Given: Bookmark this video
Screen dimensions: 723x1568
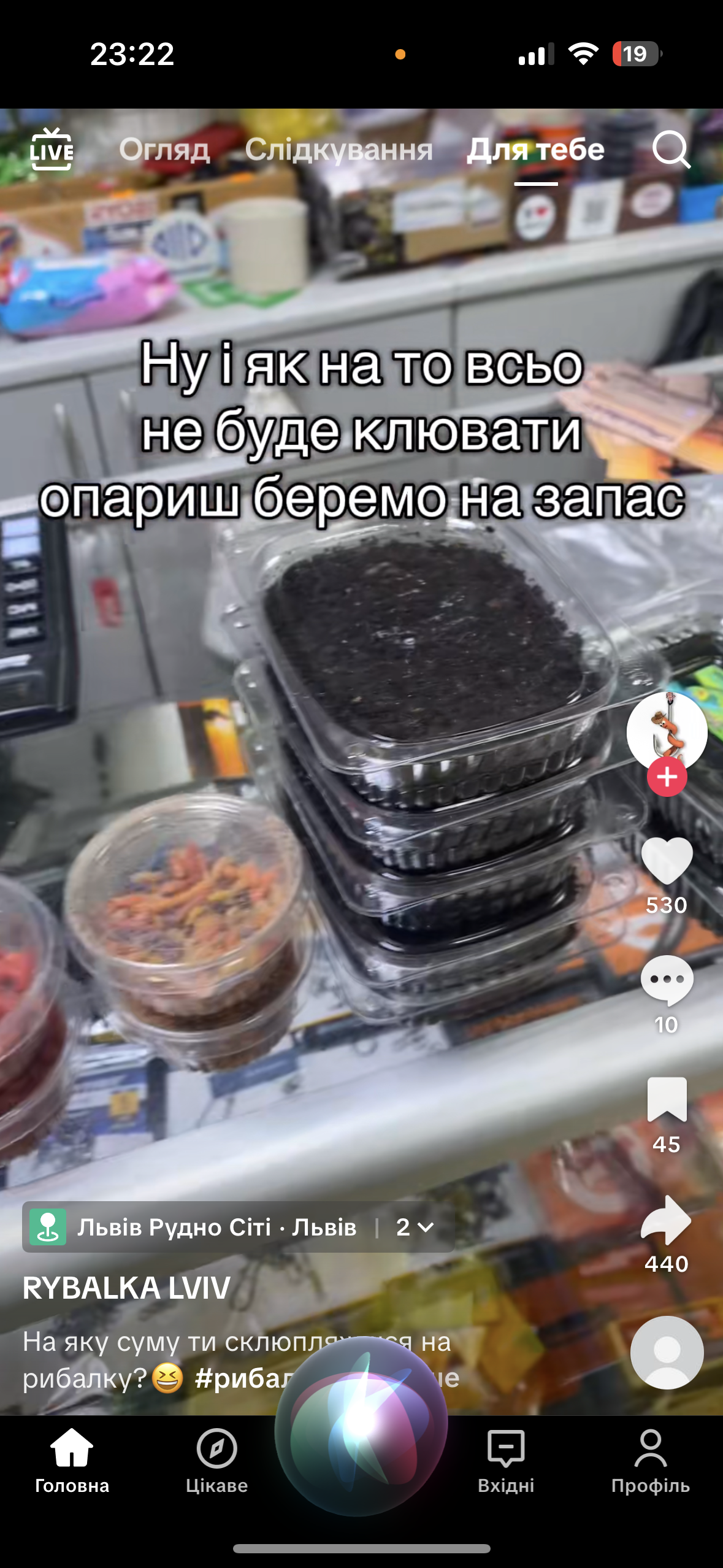Looking at the screenshot, I should (667, 1099).
